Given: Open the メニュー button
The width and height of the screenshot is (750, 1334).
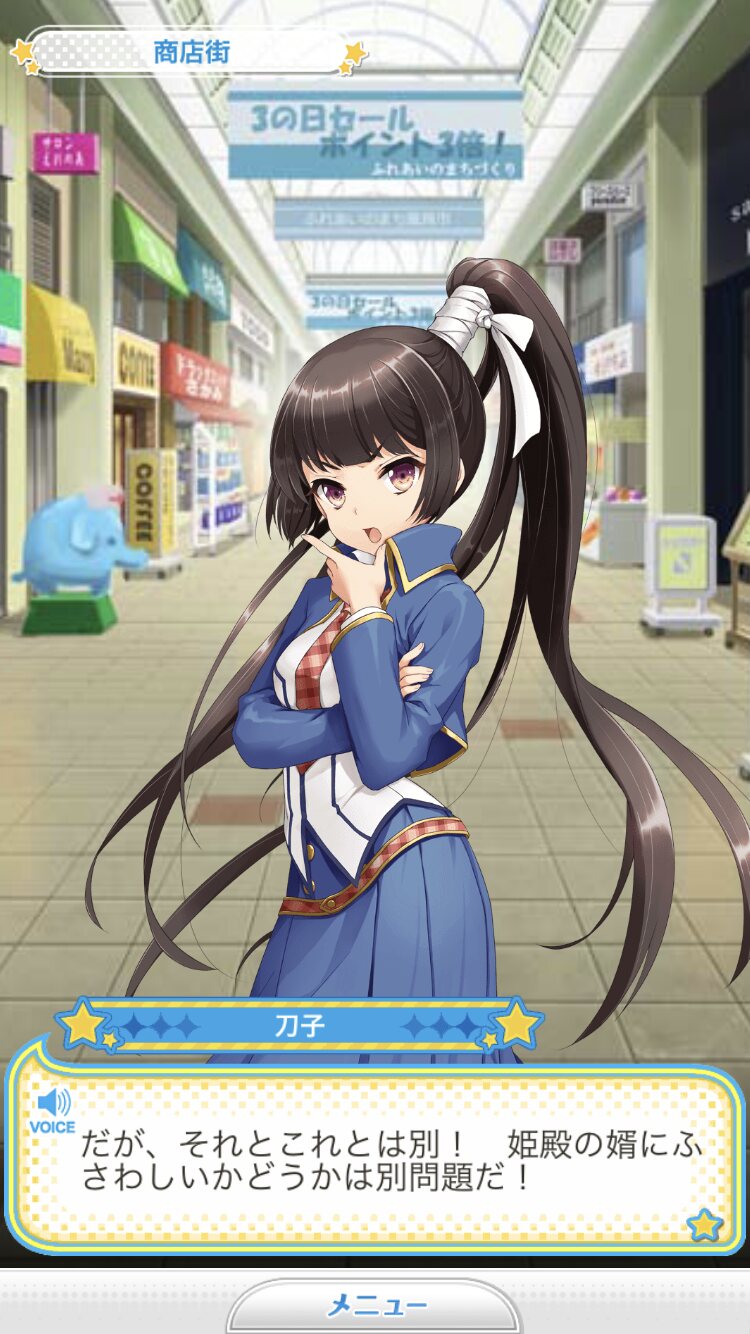Looking at the screenshot, I should point(375,1306).
